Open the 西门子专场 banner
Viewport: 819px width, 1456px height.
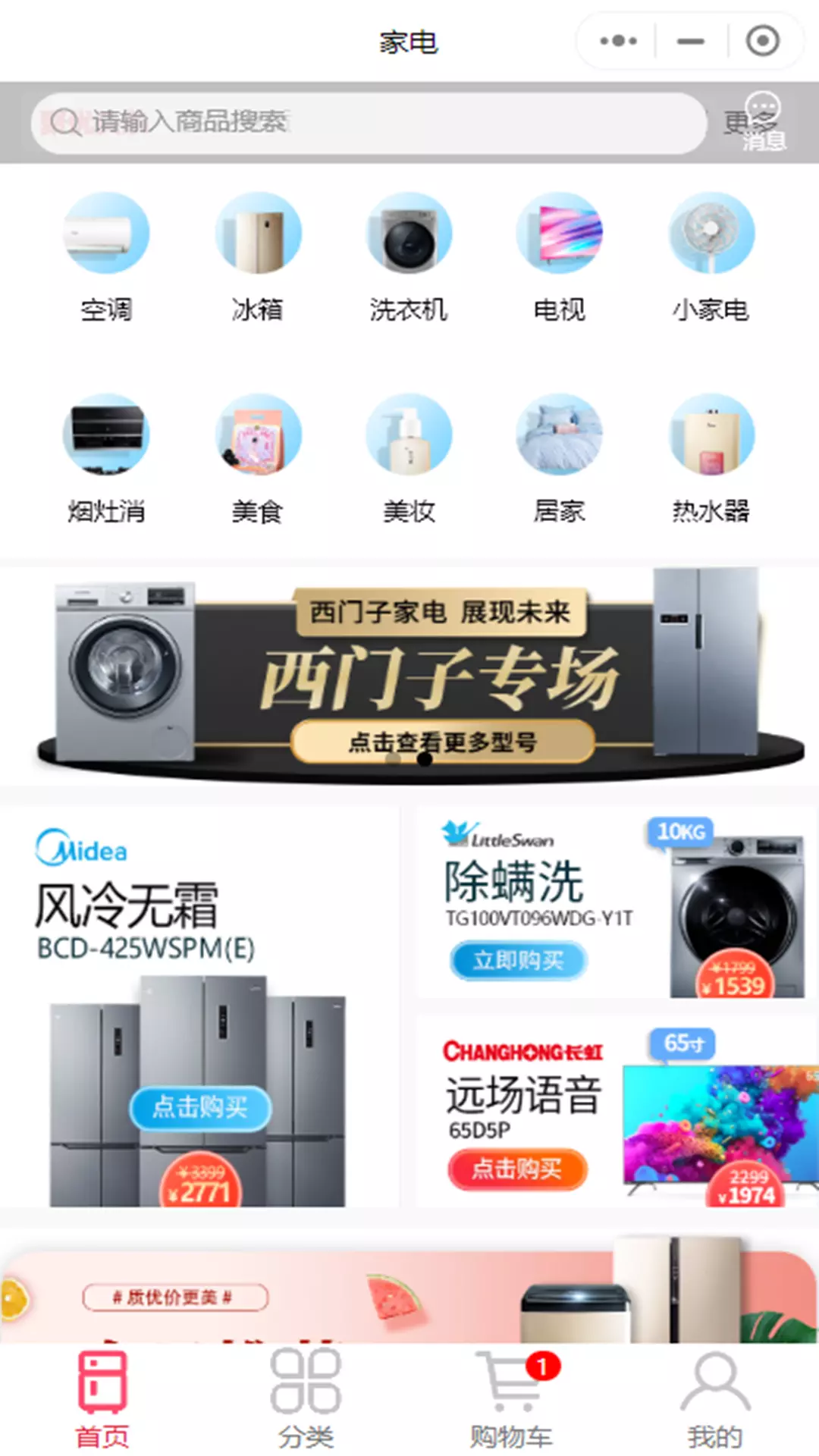point(421,675)
